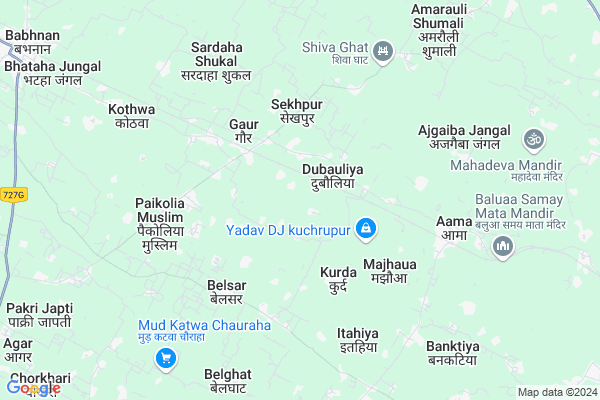View the Mahadeva Mandir temple marker
The height and width of the screenshot is (400, 600).
point(532,138)
